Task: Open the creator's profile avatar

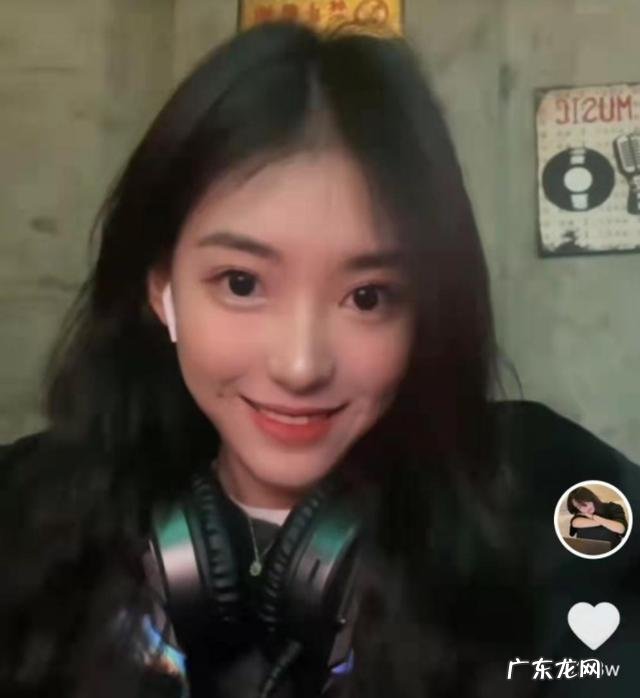Action: coord(593,519)
